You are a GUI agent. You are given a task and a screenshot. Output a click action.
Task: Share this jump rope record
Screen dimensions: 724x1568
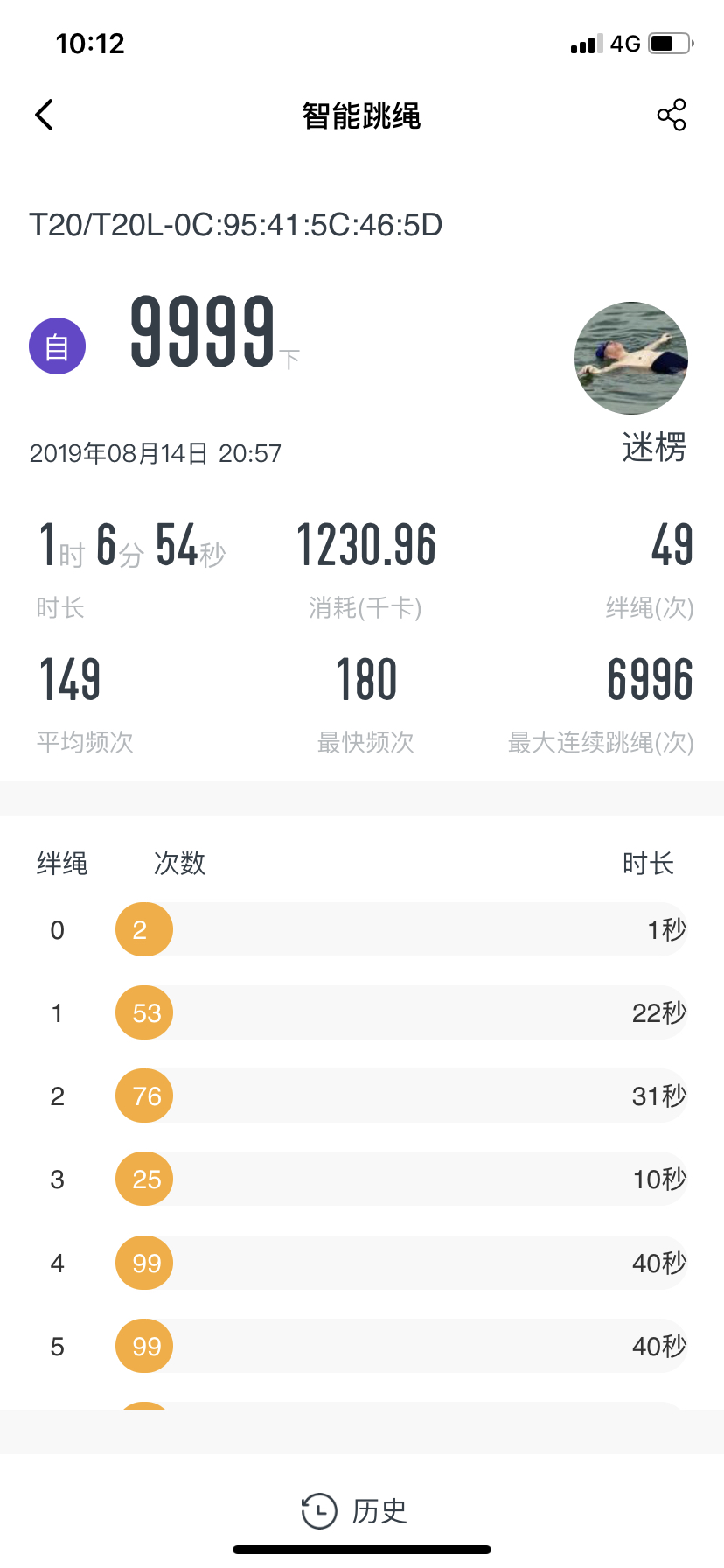click(x=672, y=115)
